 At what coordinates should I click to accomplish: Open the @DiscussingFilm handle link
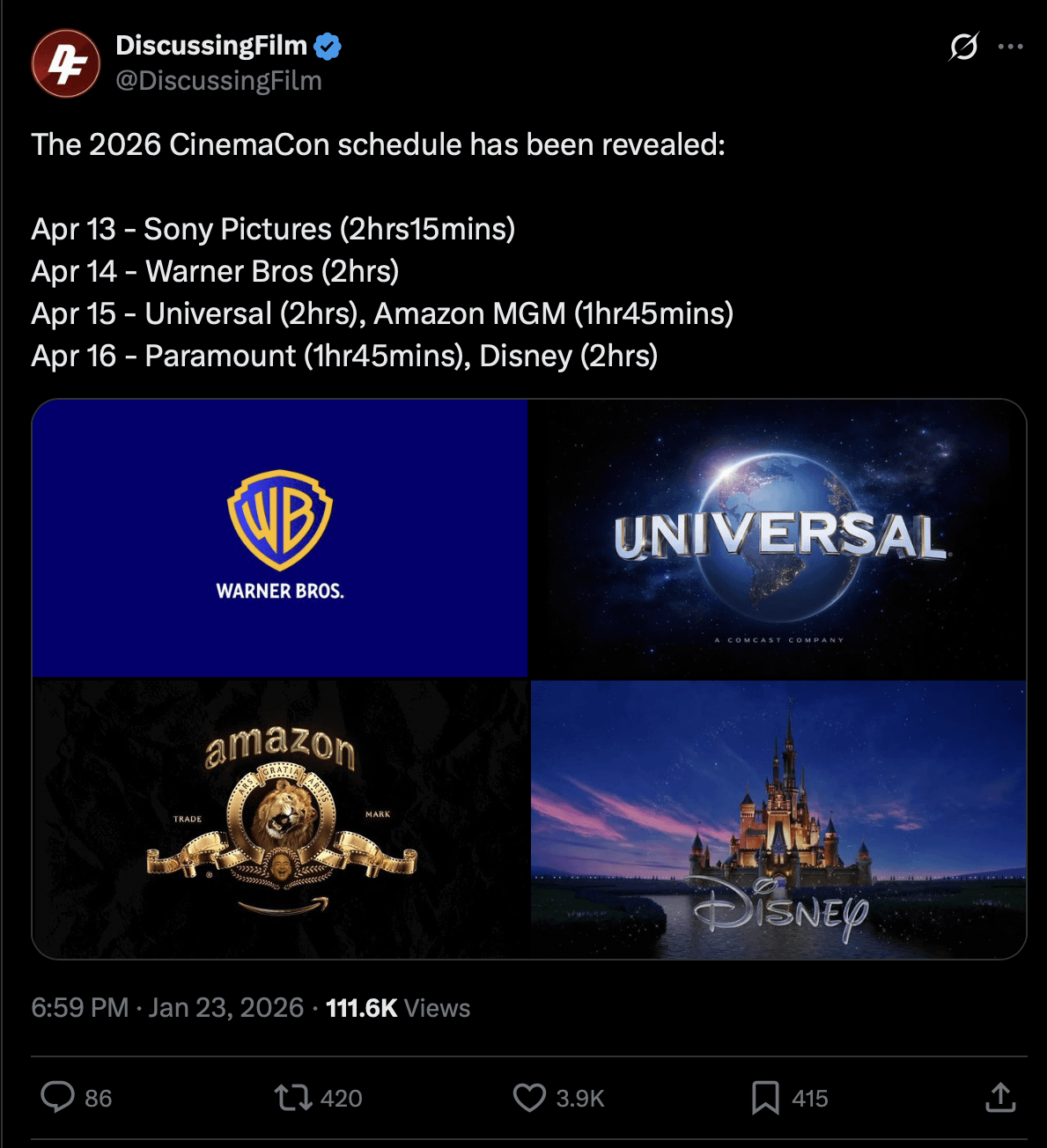point(218,81)
